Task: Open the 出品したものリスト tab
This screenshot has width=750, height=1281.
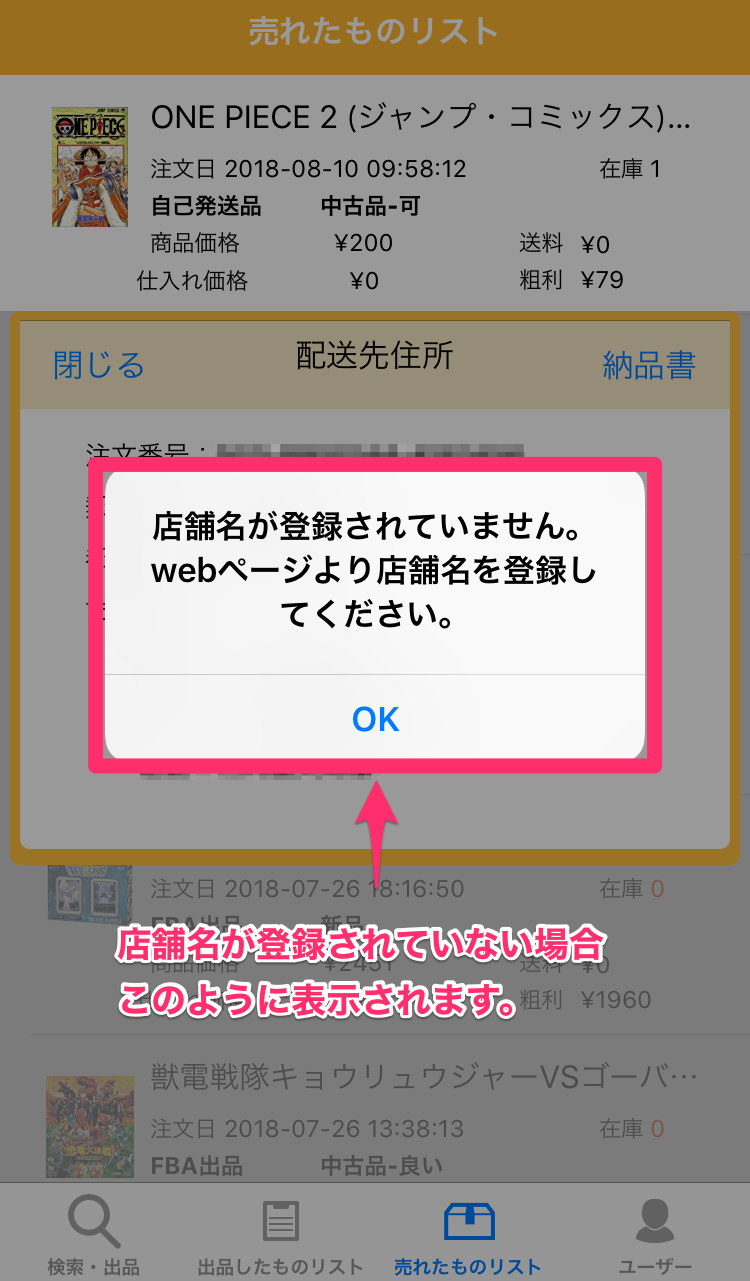Action: pyautogui.click(x=280, y=1237)
